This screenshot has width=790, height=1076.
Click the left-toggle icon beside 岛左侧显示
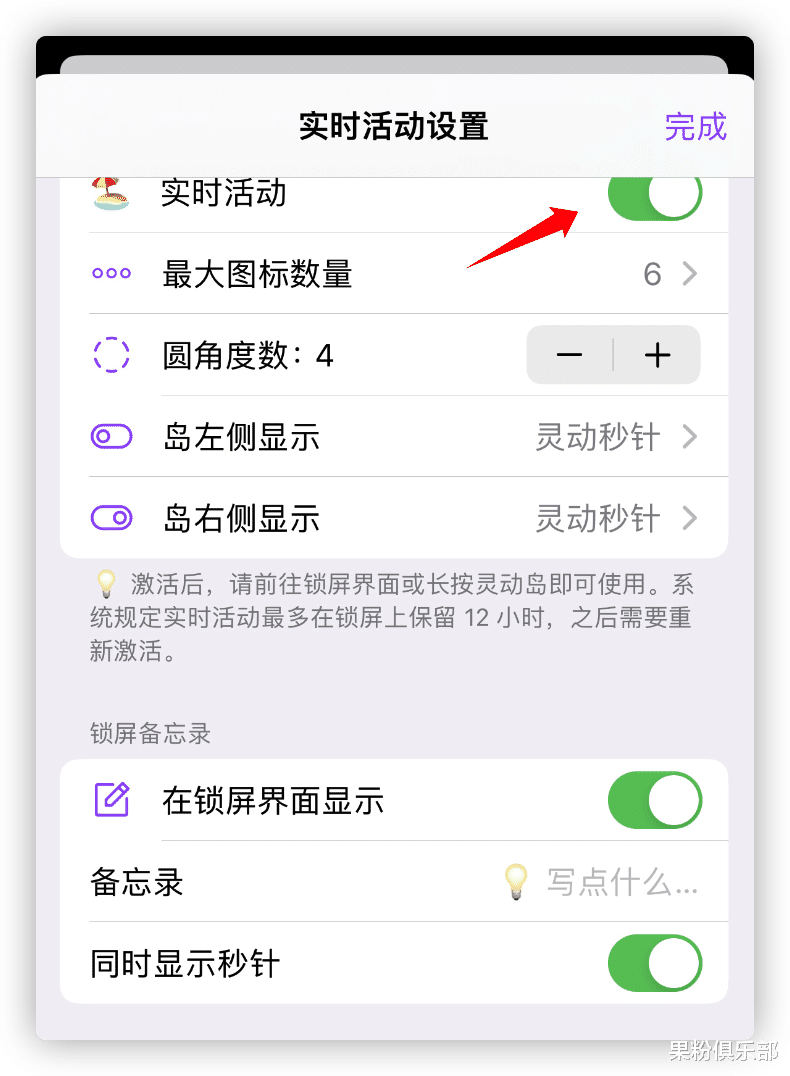110,436
